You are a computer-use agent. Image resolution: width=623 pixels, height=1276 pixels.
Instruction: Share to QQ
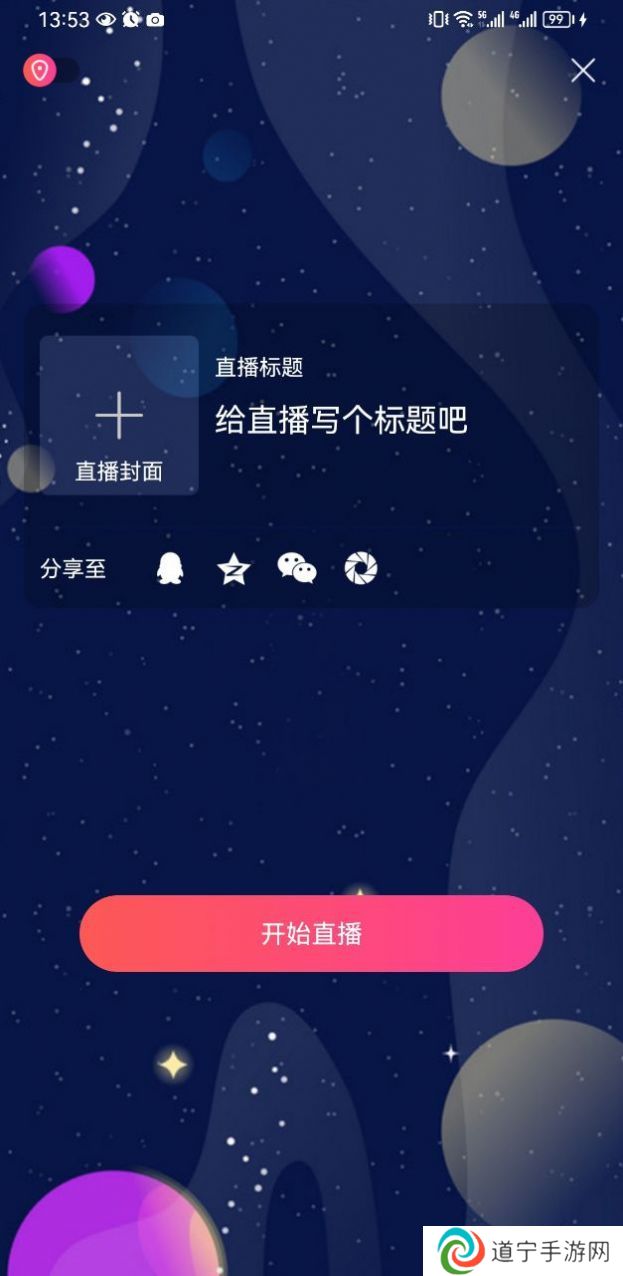click(x=170, y=569)
